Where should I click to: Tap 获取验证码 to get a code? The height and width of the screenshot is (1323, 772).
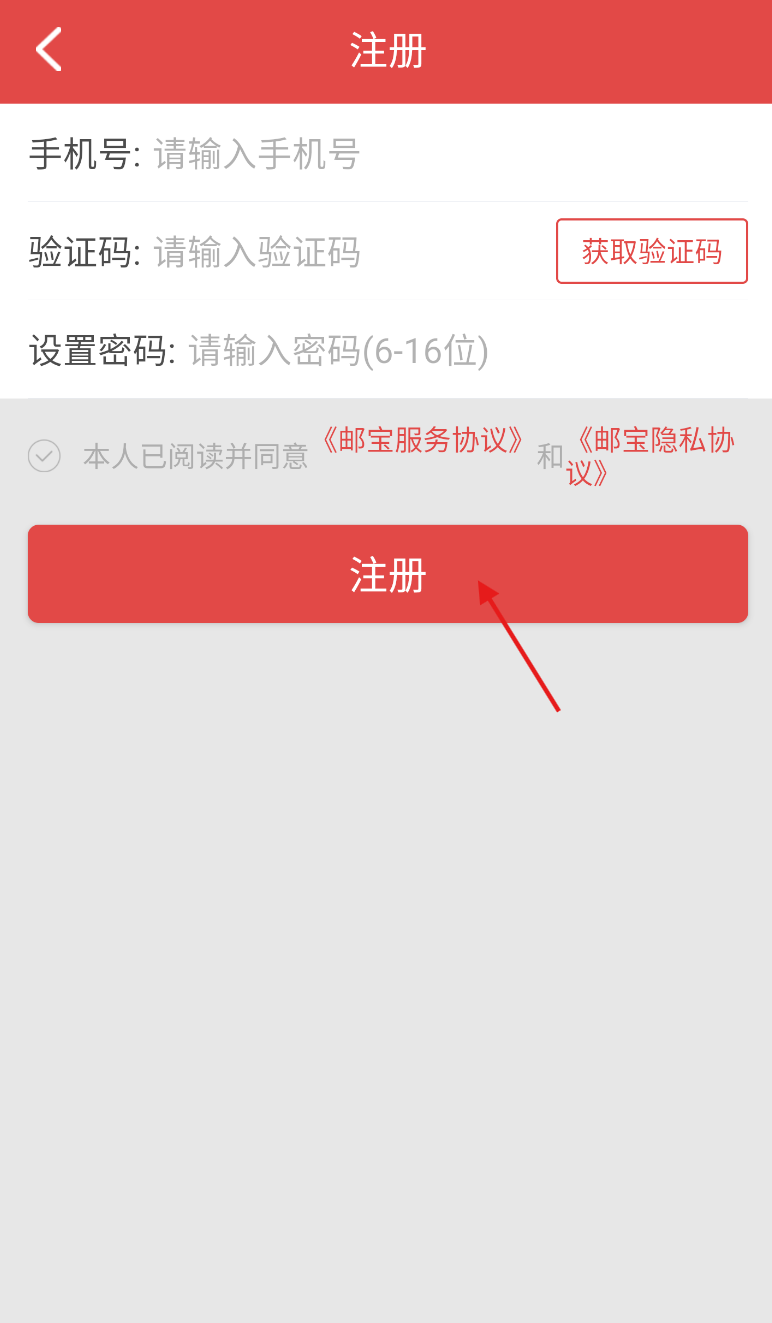click(652, 251)
